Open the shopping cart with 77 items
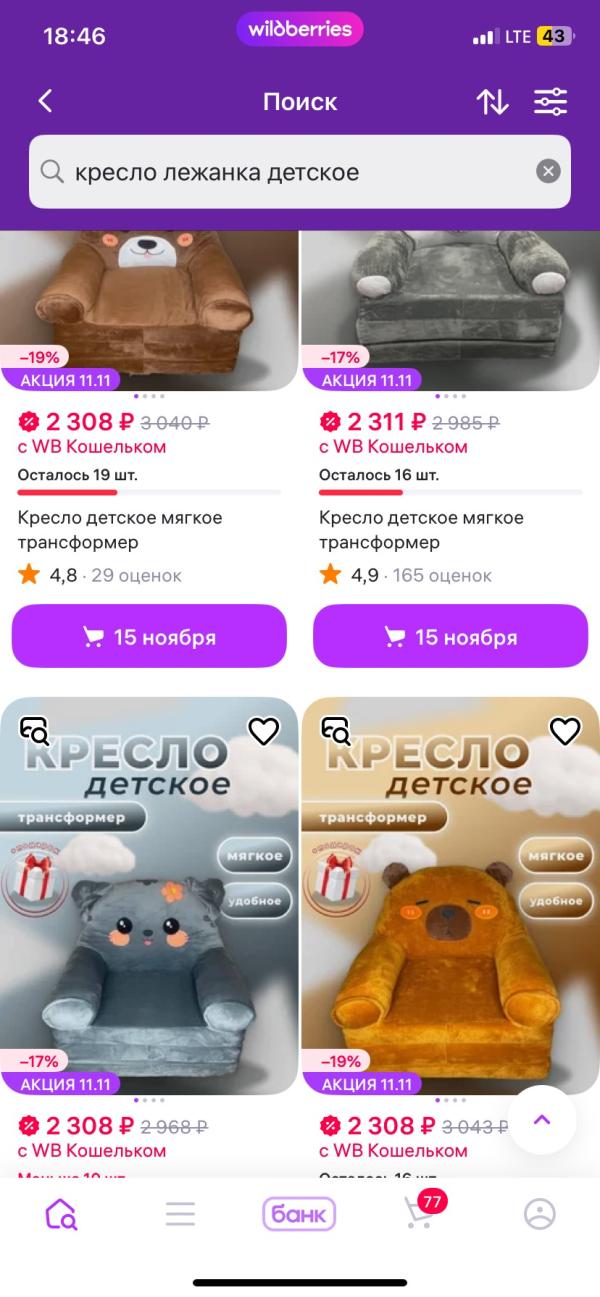This screenshot has width=600, height=1297. pyautogui.click(x=420, y=1213)
